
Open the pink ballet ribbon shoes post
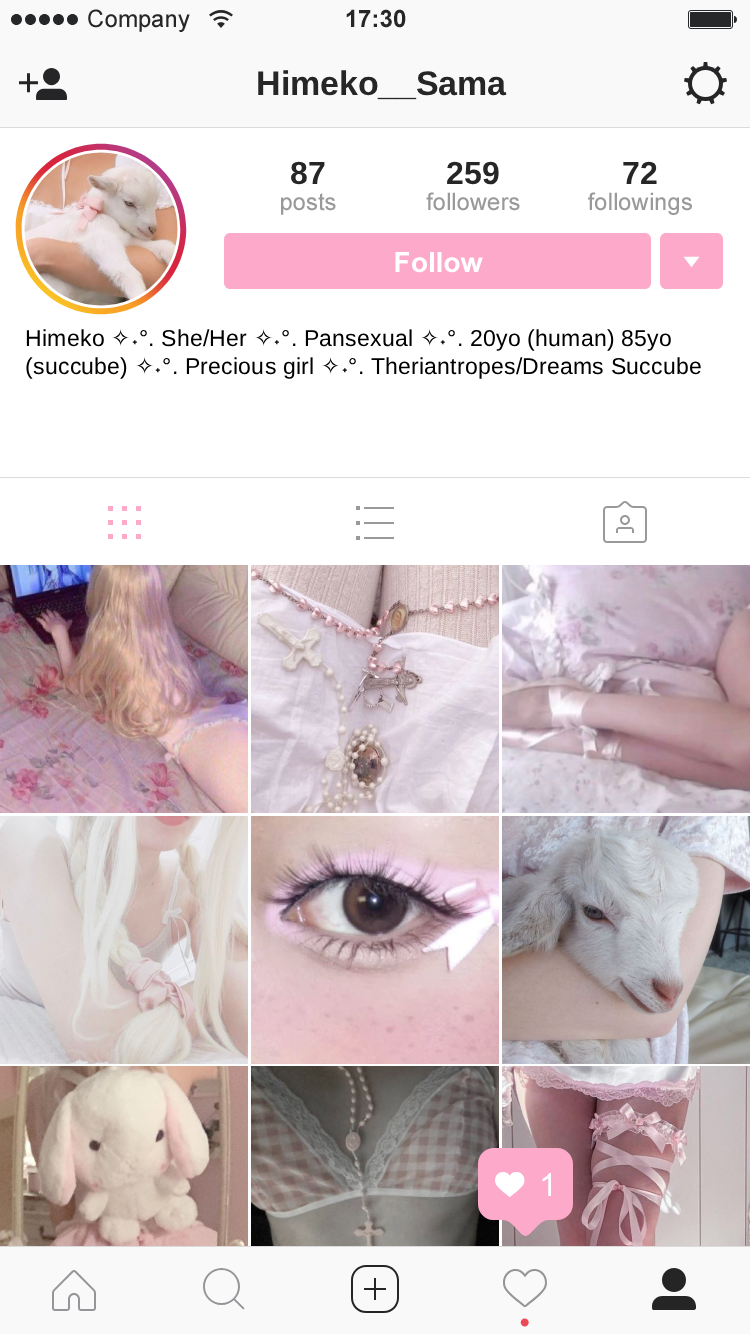626,689
